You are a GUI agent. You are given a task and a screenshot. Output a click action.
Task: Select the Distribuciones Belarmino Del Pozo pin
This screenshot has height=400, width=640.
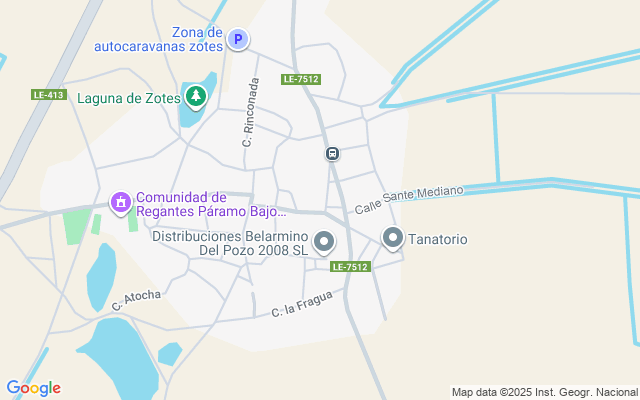point(324,242)
